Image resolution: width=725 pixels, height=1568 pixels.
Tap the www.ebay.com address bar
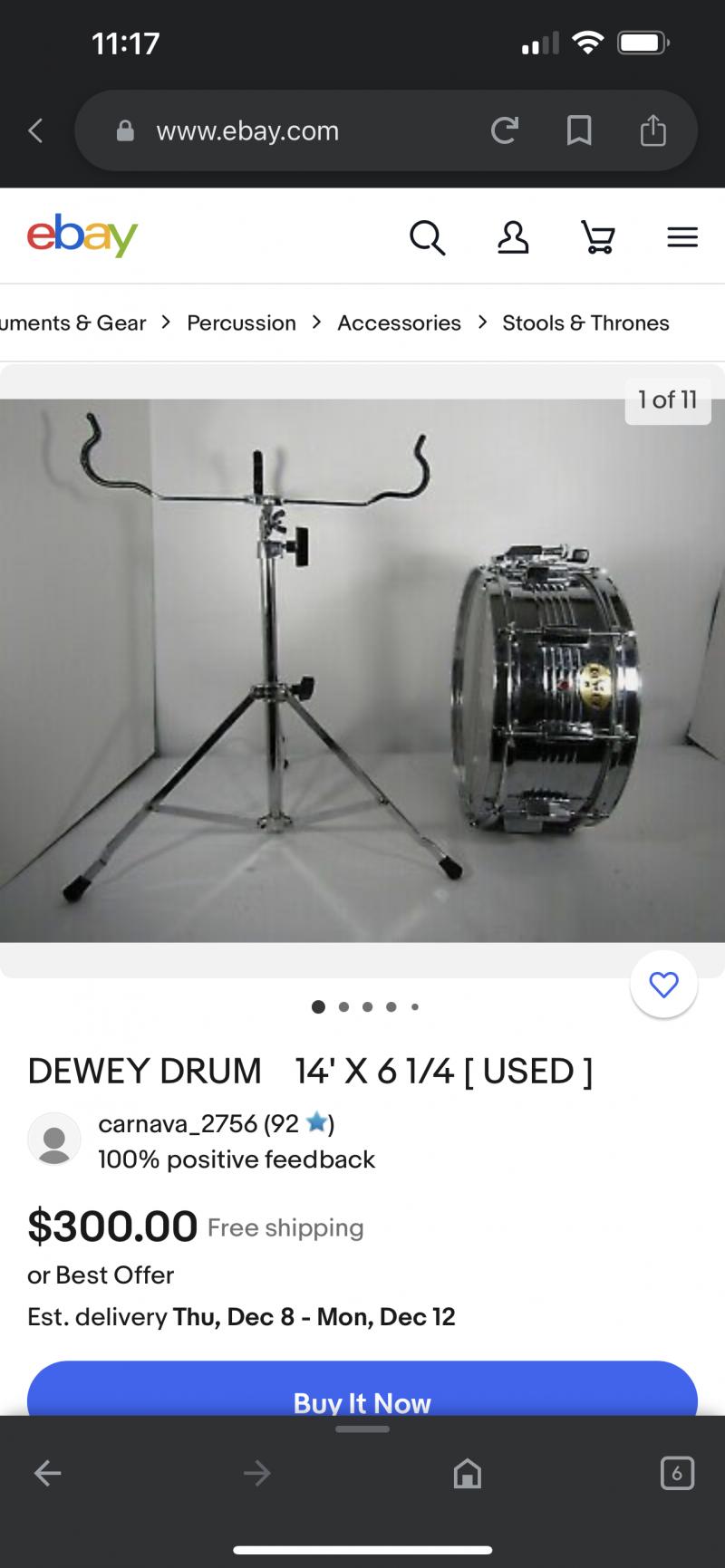(272, 131)
